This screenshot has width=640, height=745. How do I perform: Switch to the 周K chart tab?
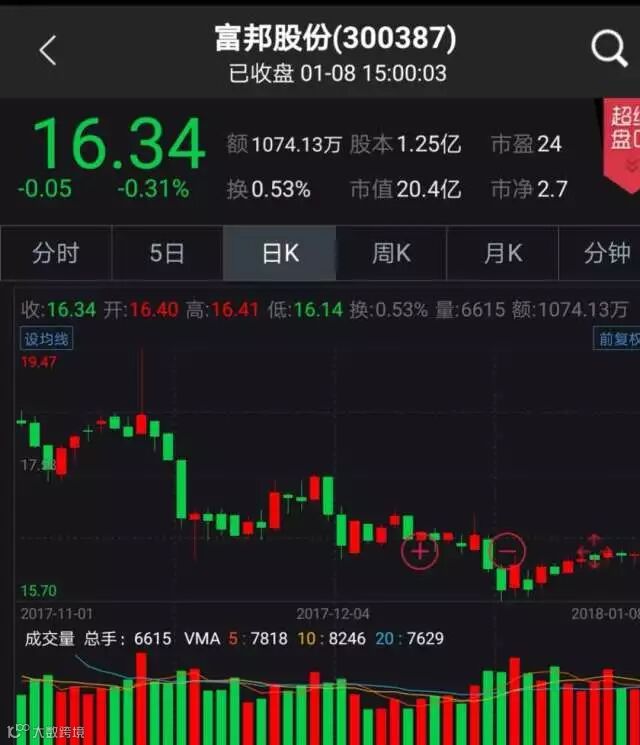pos(391,254)
